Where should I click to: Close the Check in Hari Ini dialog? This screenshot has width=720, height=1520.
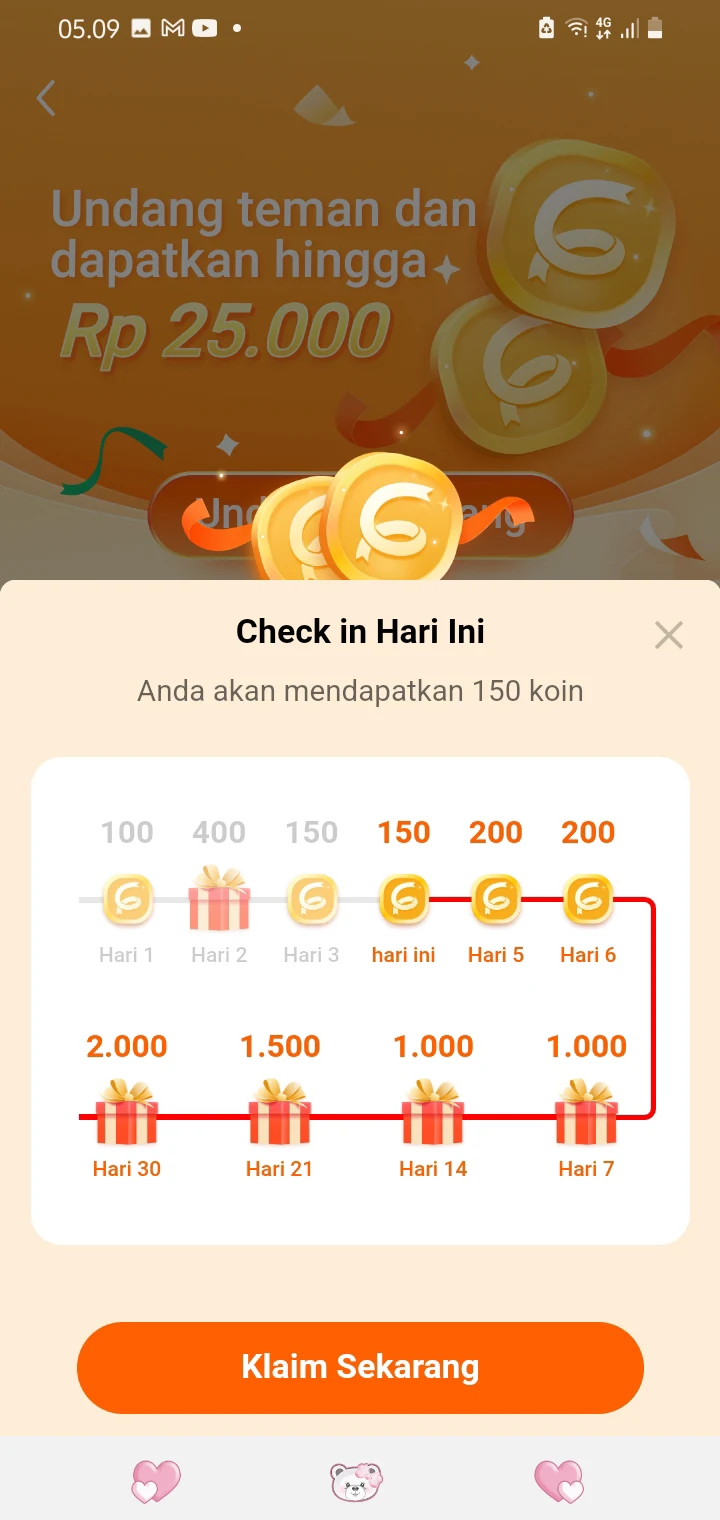[668, 635]
